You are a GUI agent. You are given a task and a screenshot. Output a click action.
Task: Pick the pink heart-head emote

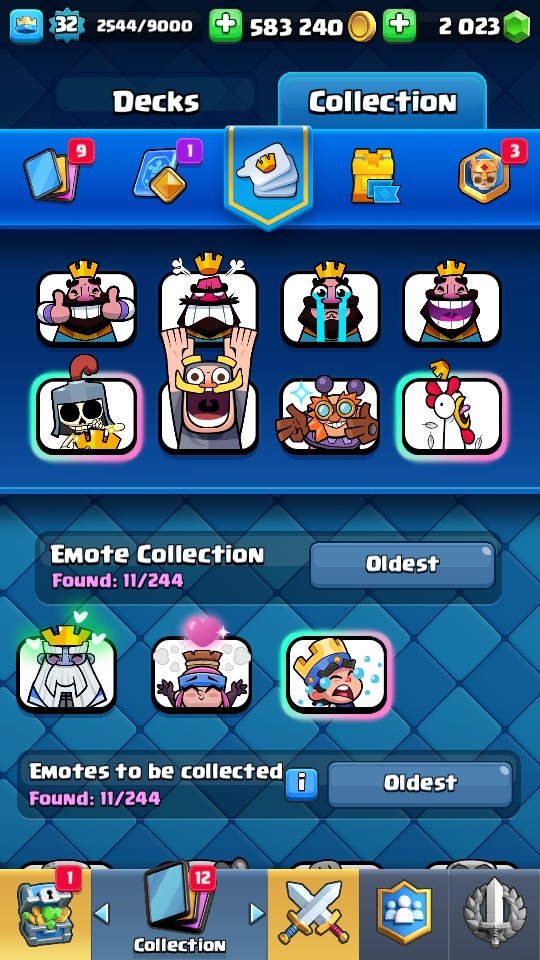pos(201,667)
